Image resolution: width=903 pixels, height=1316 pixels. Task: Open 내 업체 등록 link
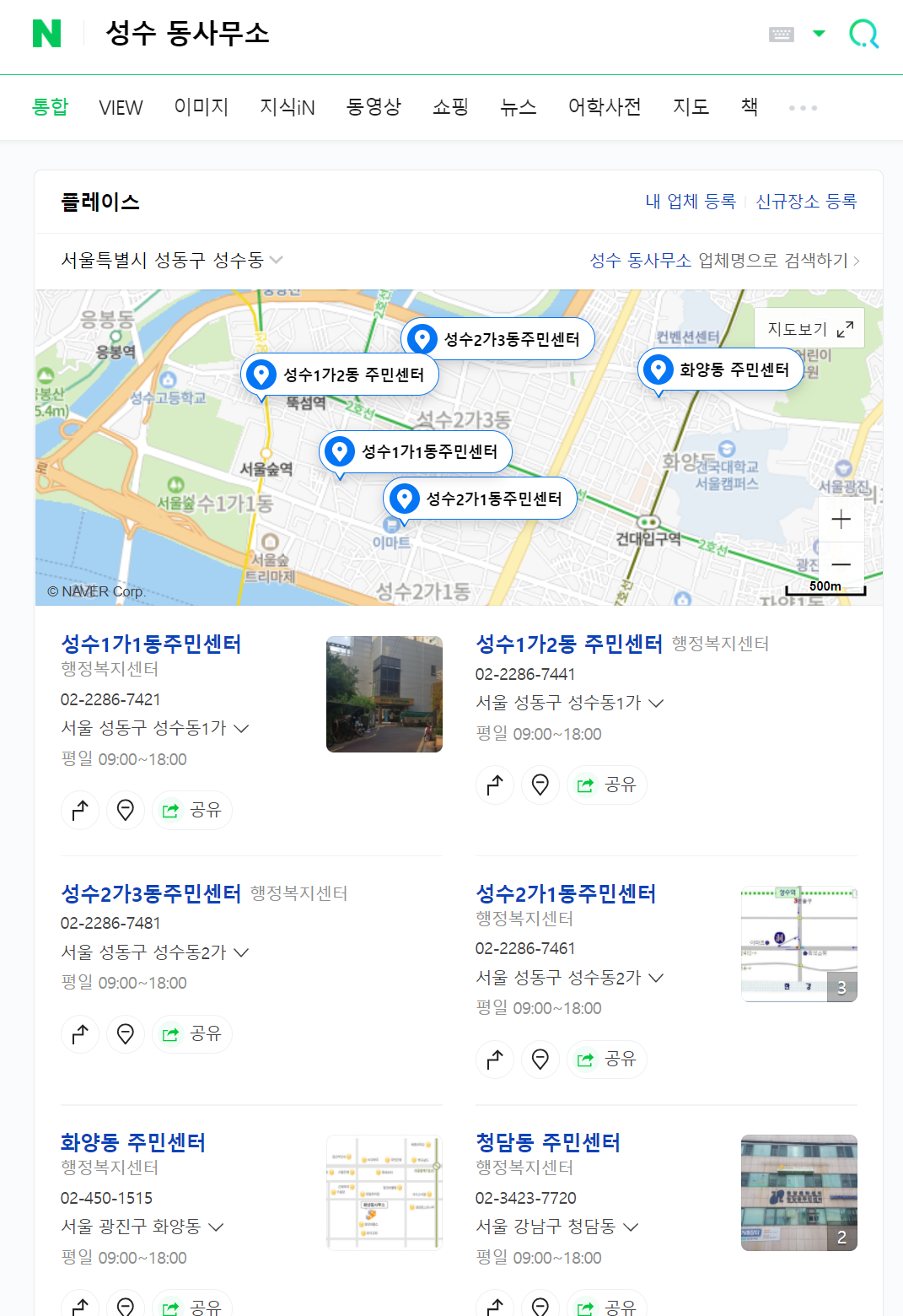coord(691,202)
